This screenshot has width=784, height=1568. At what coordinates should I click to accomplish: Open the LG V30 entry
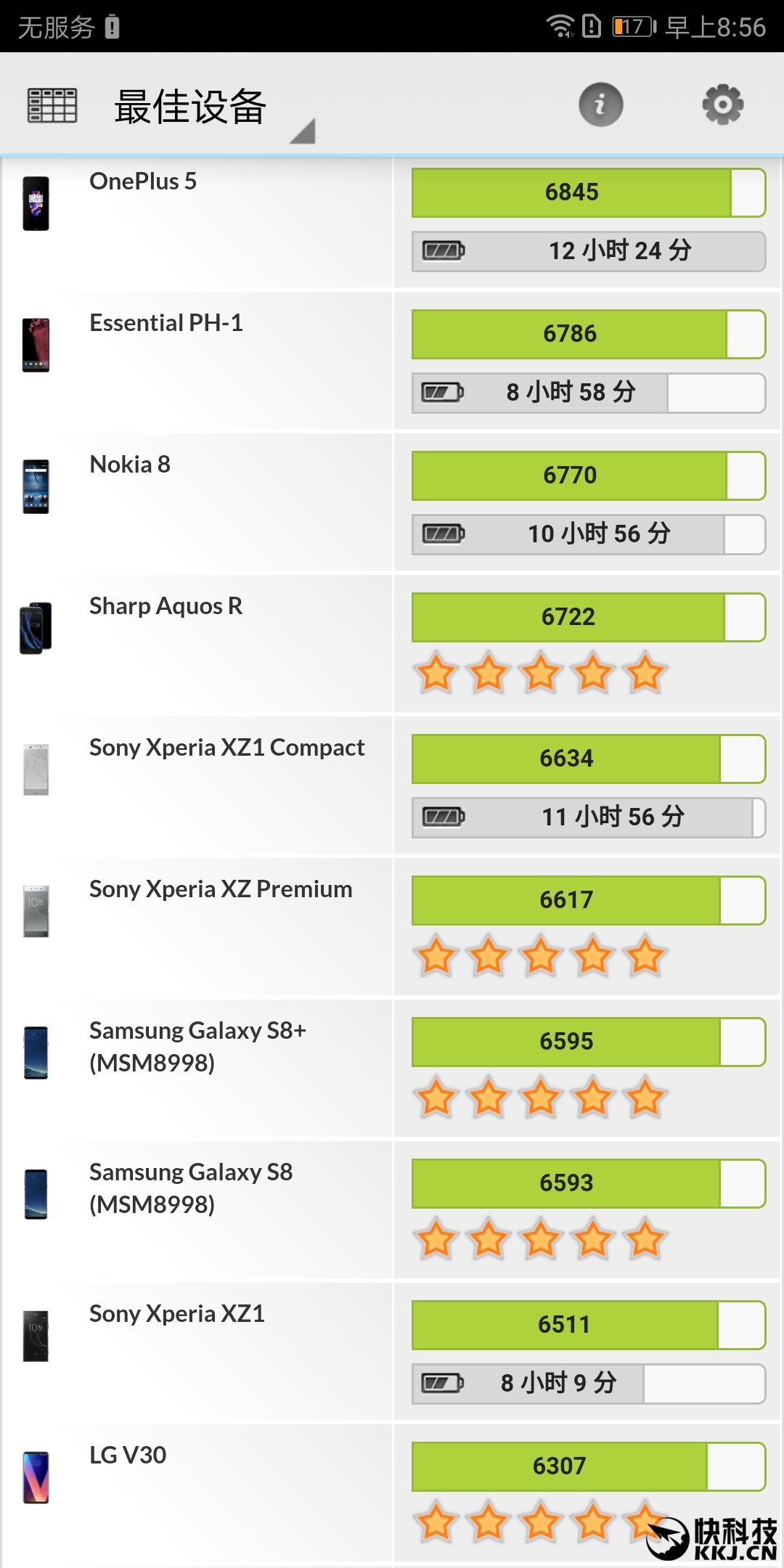[392, 1493]
